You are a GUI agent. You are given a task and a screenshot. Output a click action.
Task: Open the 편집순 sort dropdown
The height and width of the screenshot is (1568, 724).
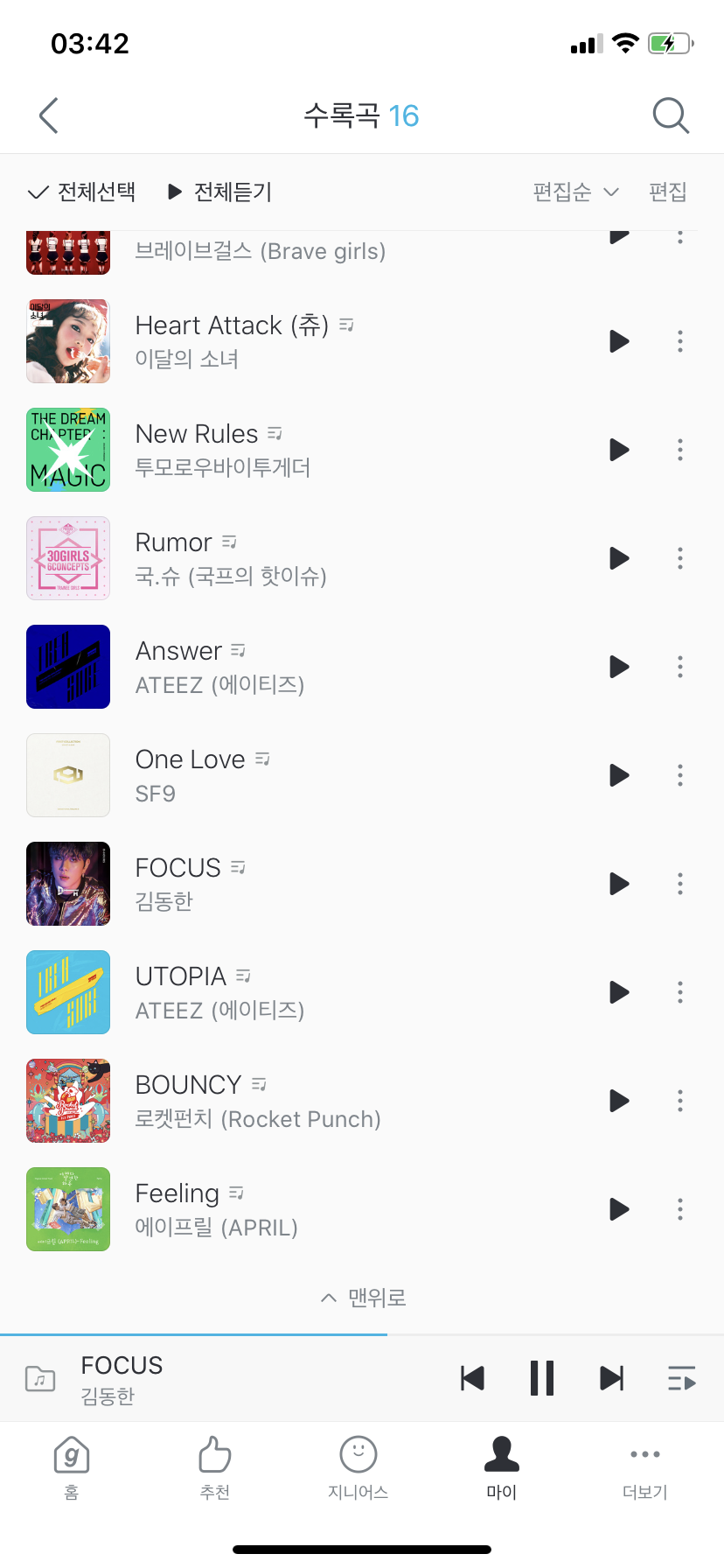(x=575, y=192)
